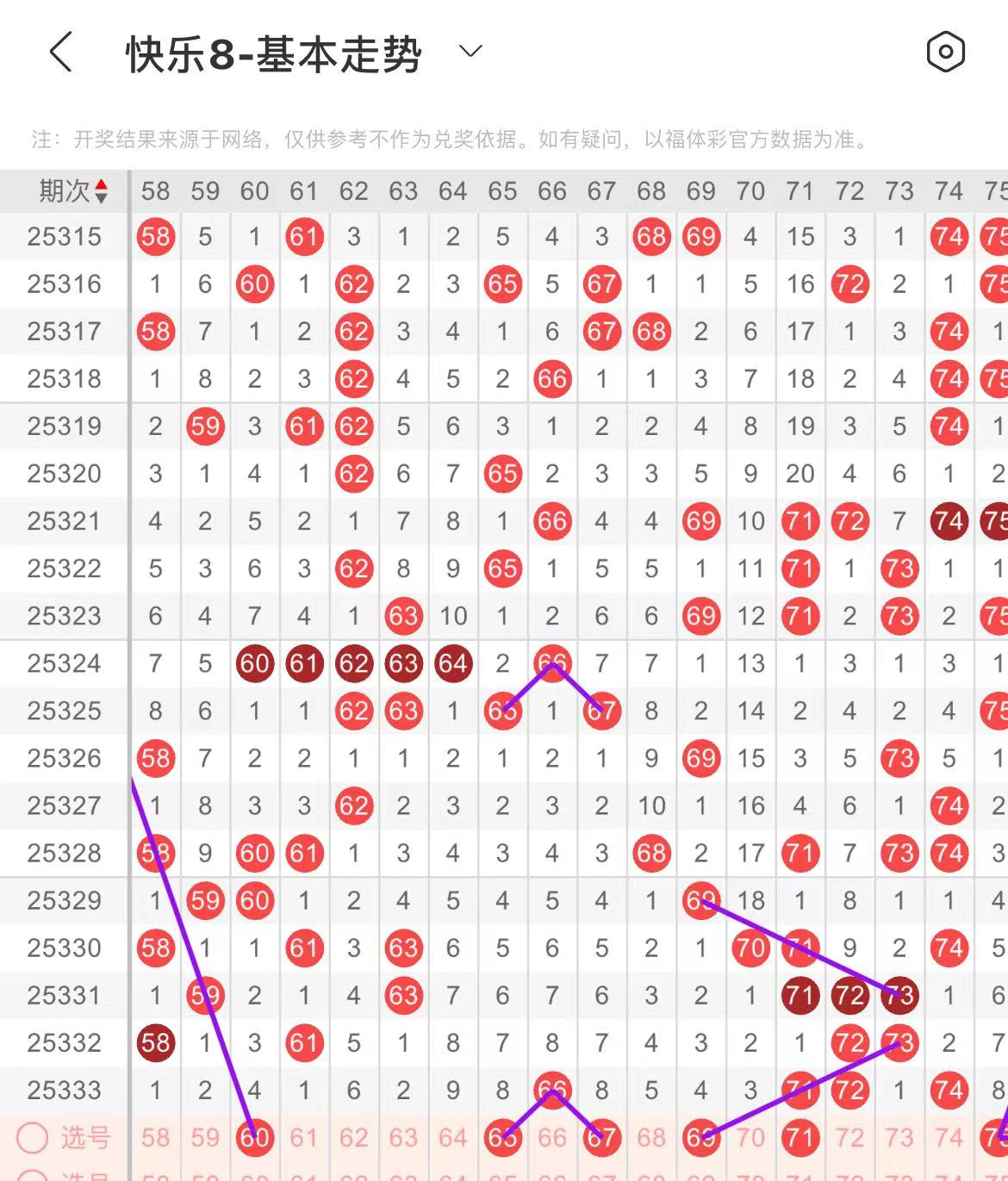
Task: Choose number 62 in the fully visible 选号 row
Action: point(353,1138)
